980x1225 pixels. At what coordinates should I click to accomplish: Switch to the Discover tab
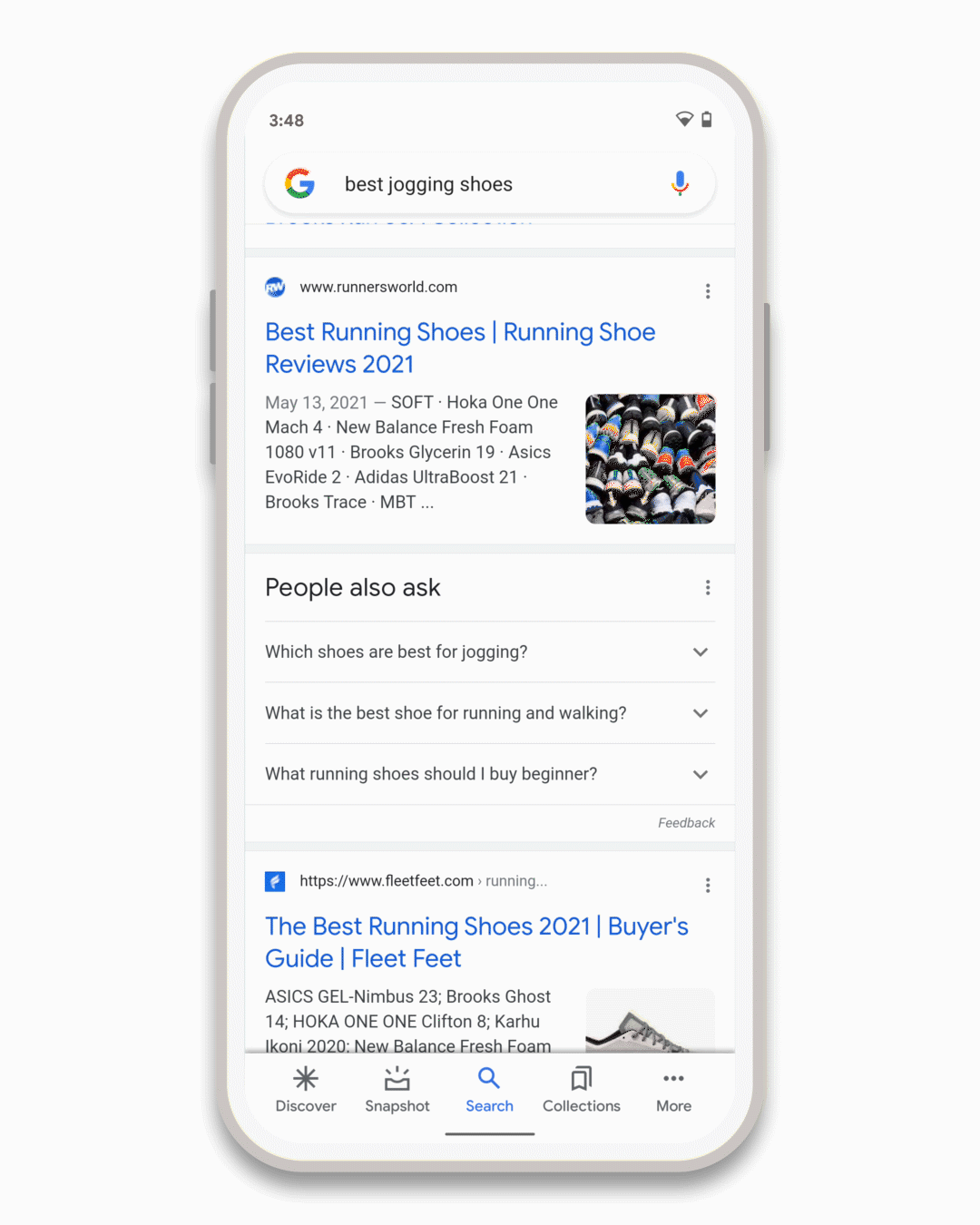point(306,1089)
